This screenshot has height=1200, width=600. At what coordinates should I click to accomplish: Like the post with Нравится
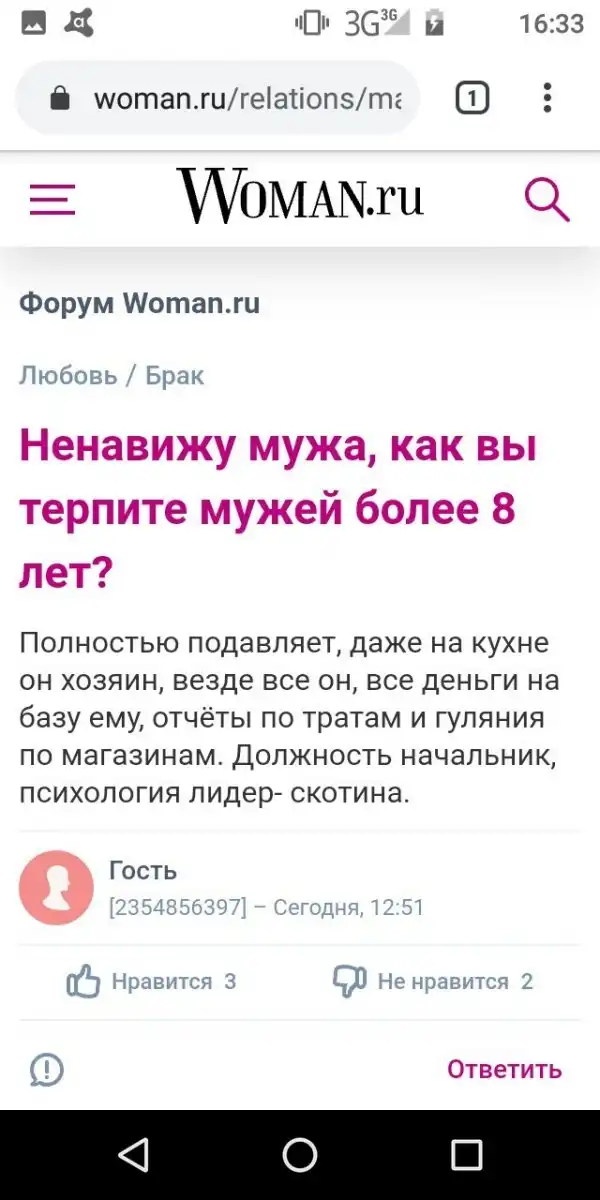coord(150,982)
